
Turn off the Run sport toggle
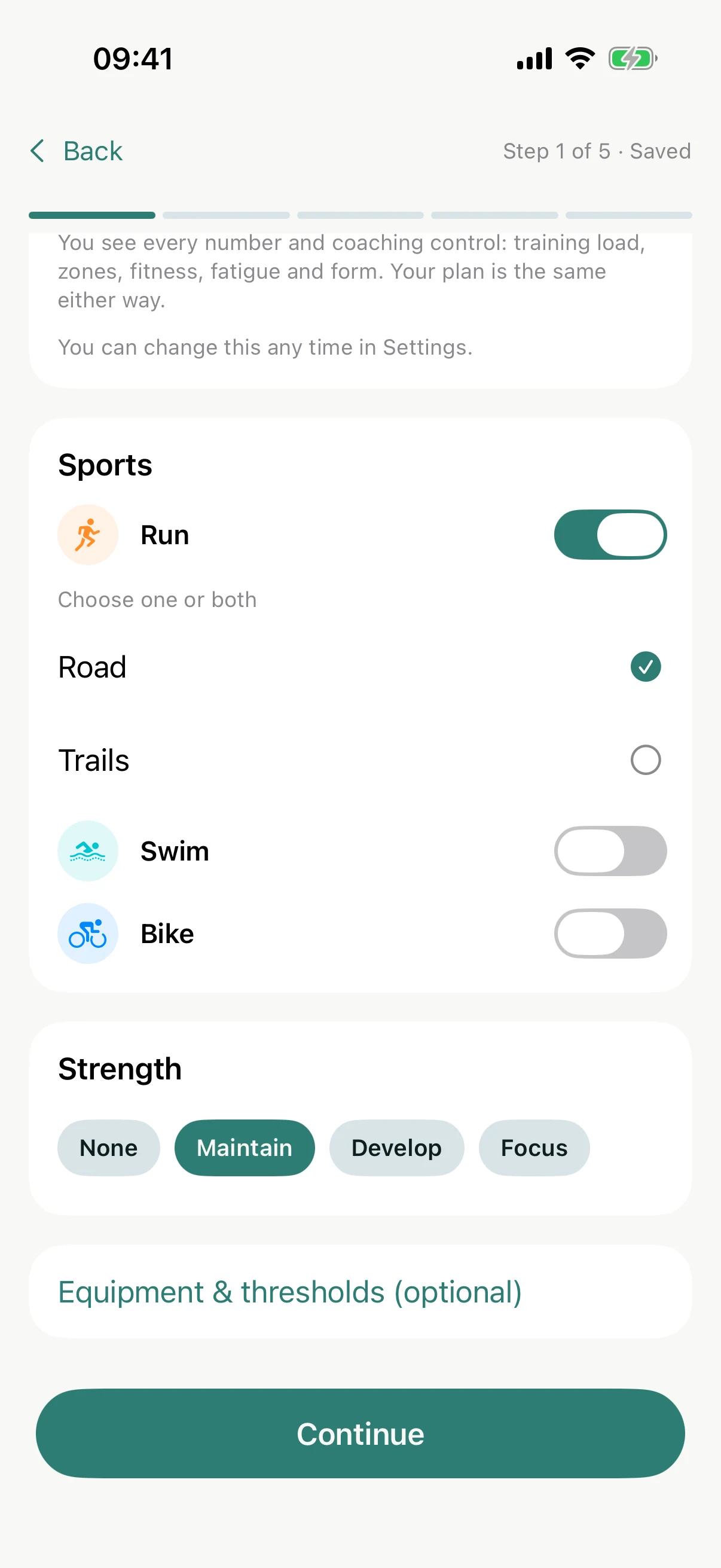[x=610, y=535]
